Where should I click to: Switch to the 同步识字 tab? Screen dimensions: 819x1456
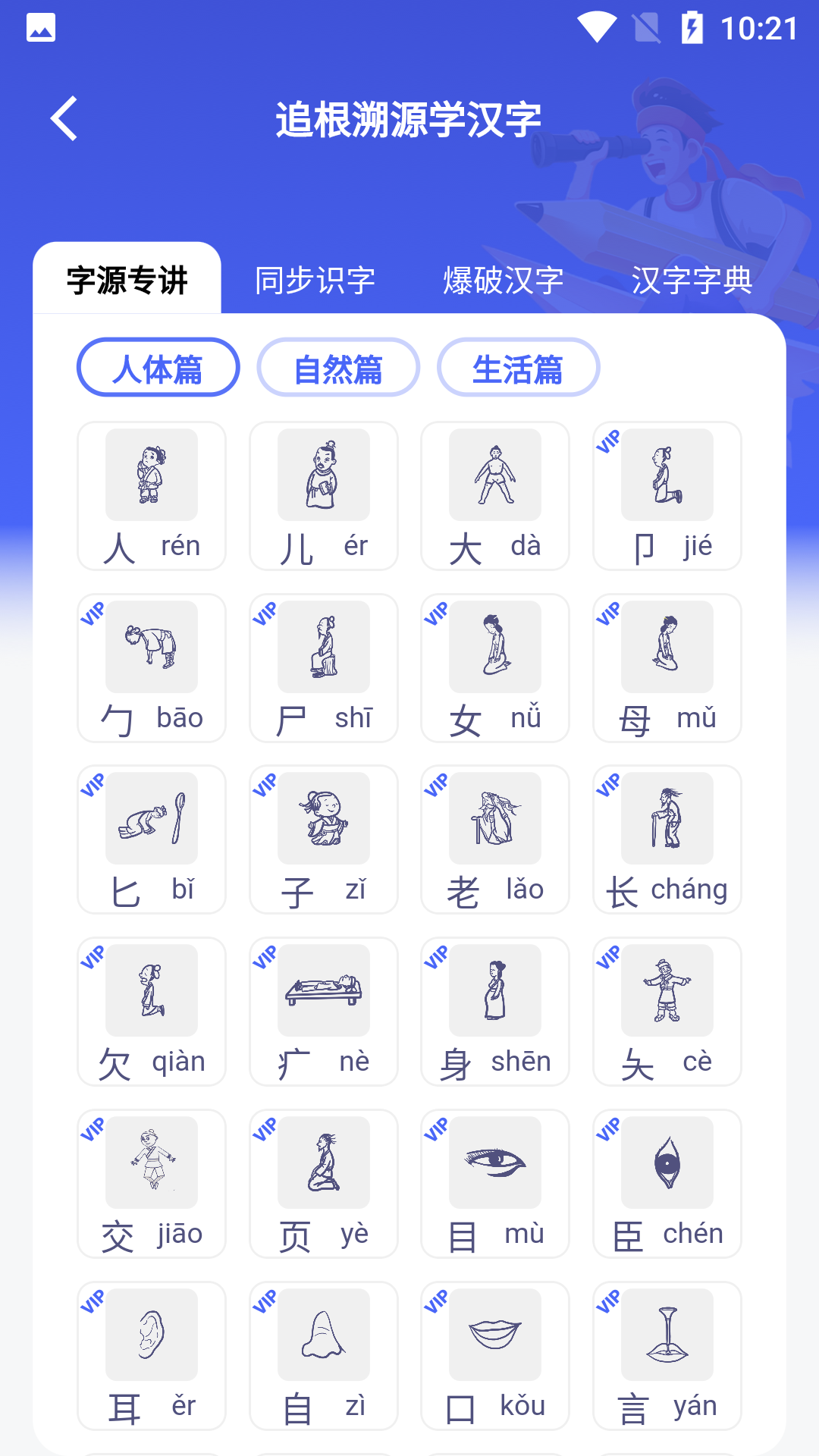click(315, 281)
